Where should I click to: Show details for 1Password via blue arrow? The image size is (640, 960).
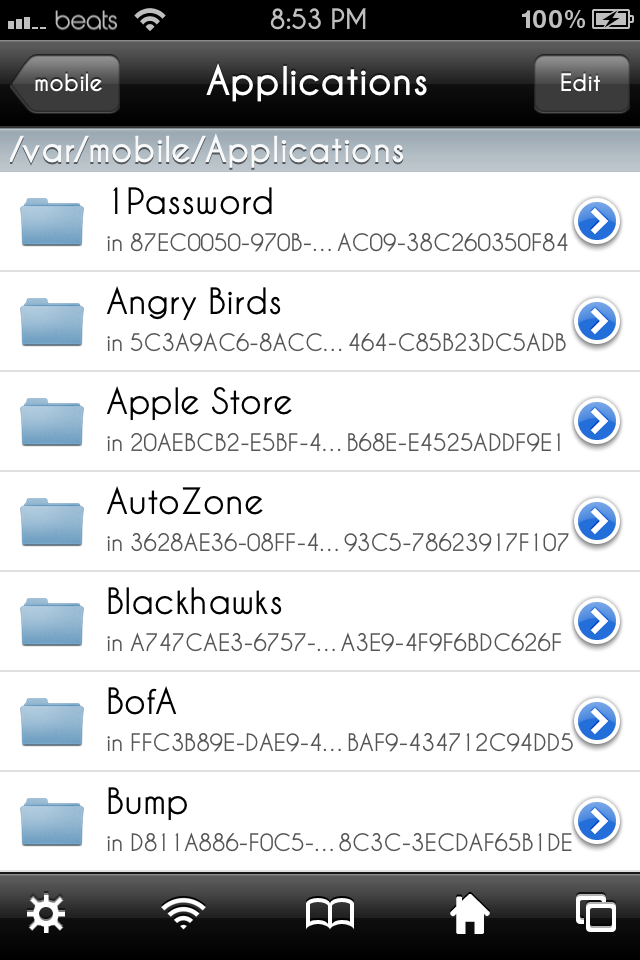click(597, 221)
